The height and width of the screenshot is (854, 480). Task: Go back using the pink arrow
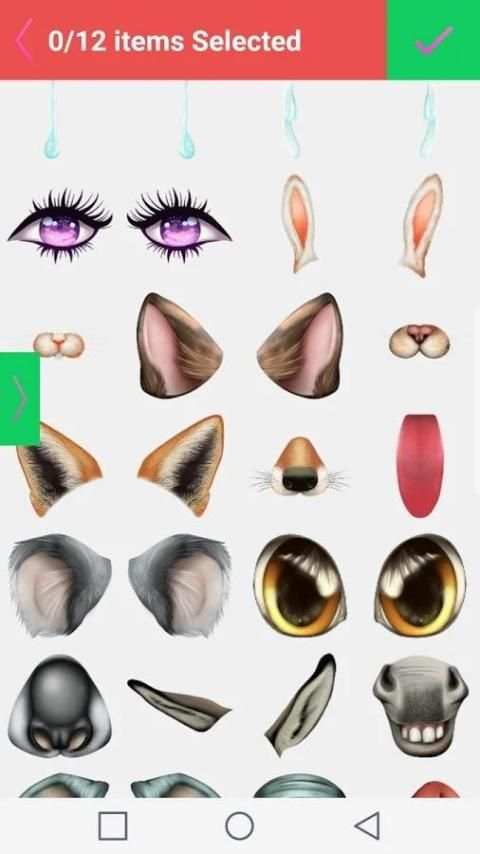24,40
